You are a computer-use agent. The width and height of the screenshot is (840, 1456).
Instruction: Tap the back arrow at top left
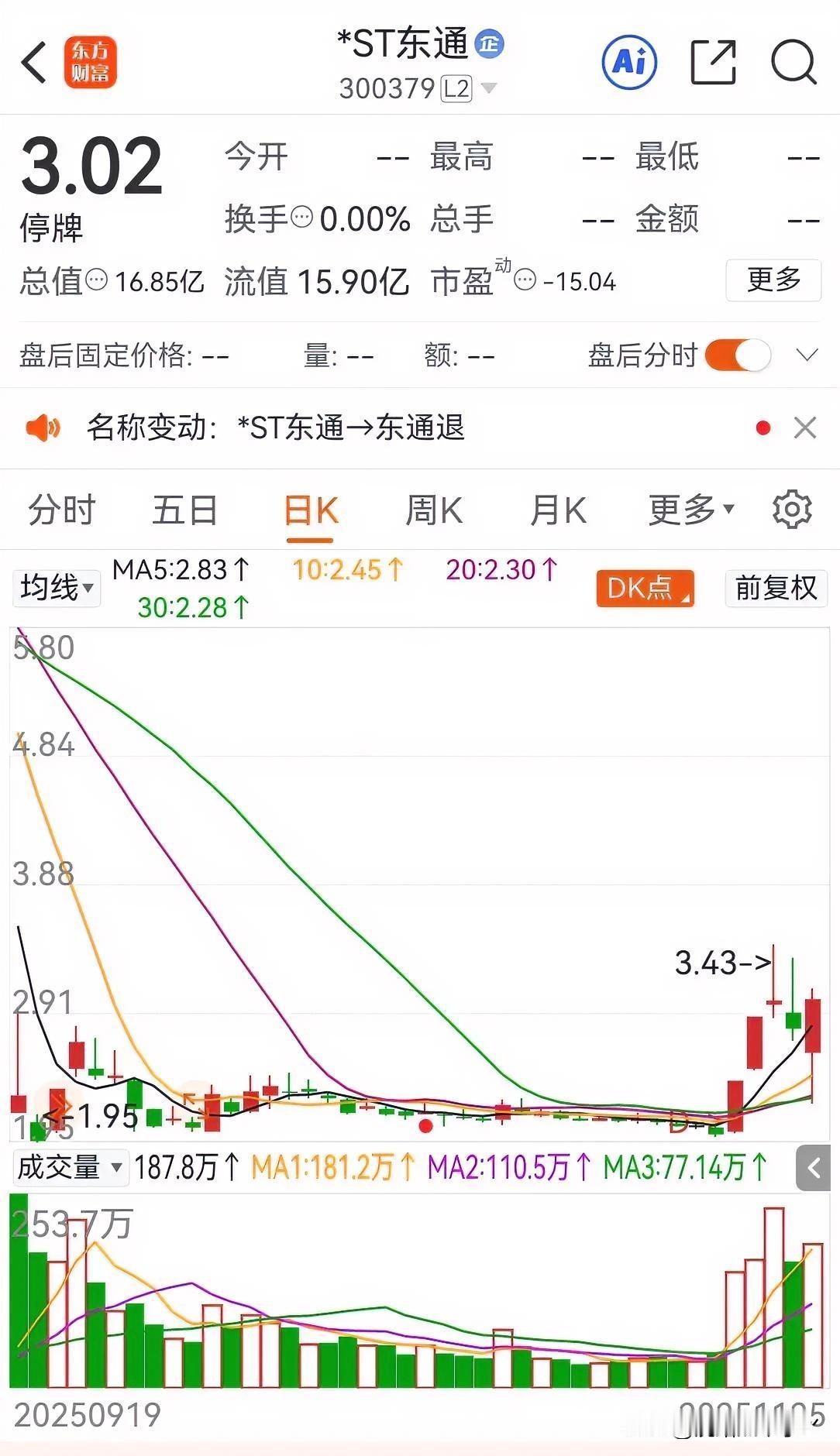coord(32,64)
